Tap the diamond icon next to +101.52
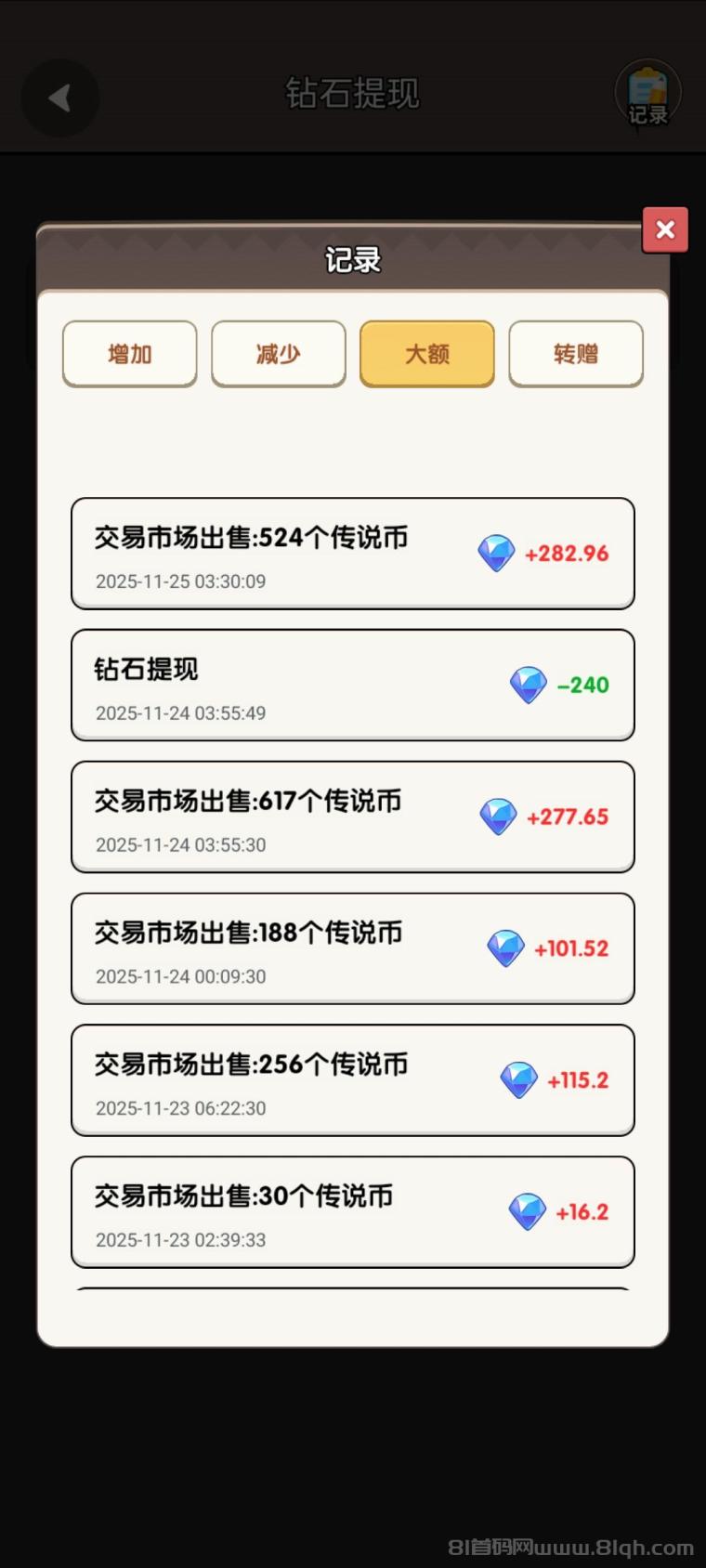 [x=506, y=947]
